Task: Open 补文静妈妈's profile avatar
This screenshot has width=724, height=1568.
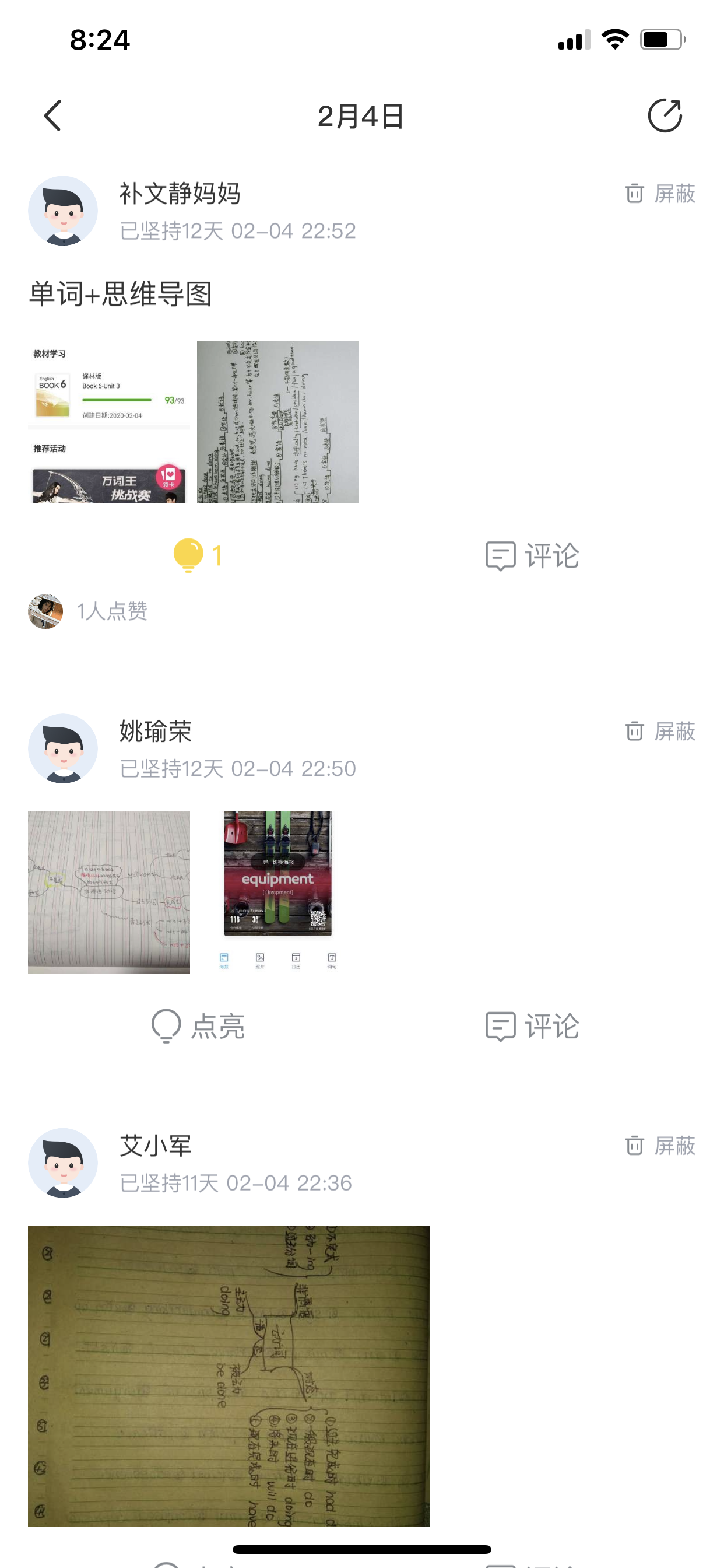Action: (x=64, y=211)
